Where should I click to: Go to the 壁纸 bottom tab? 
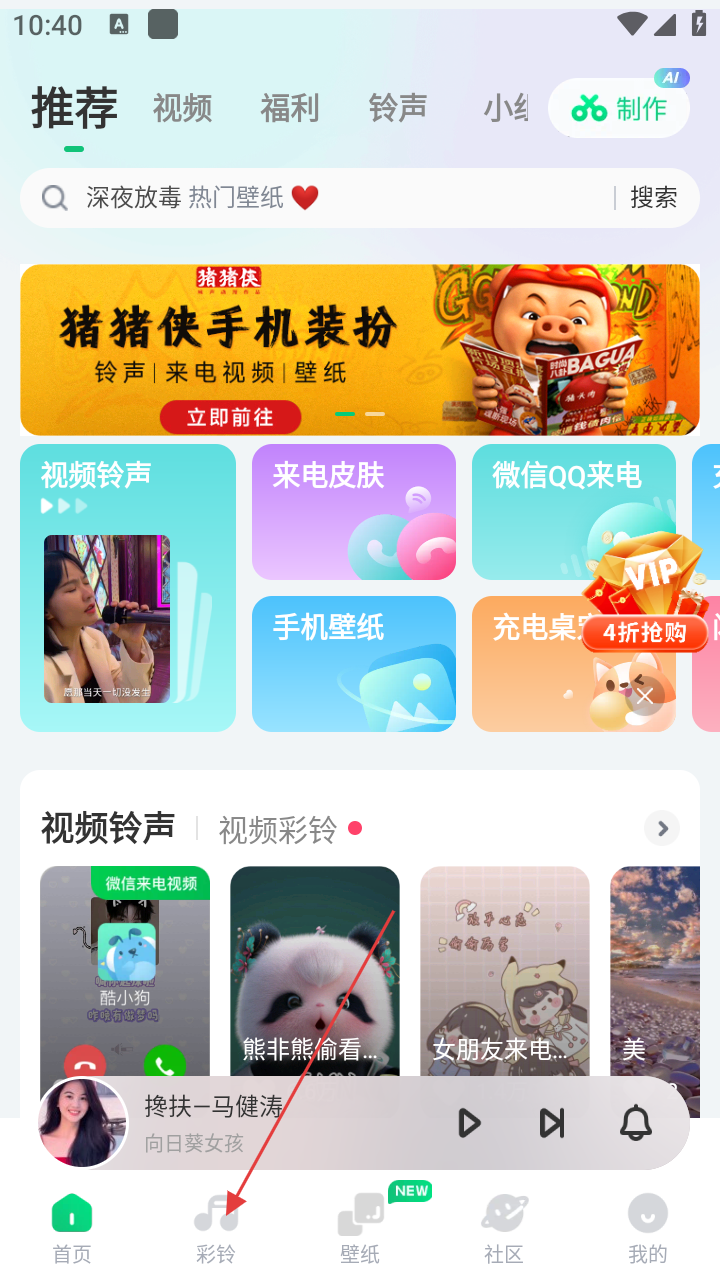click(360, 1230)
